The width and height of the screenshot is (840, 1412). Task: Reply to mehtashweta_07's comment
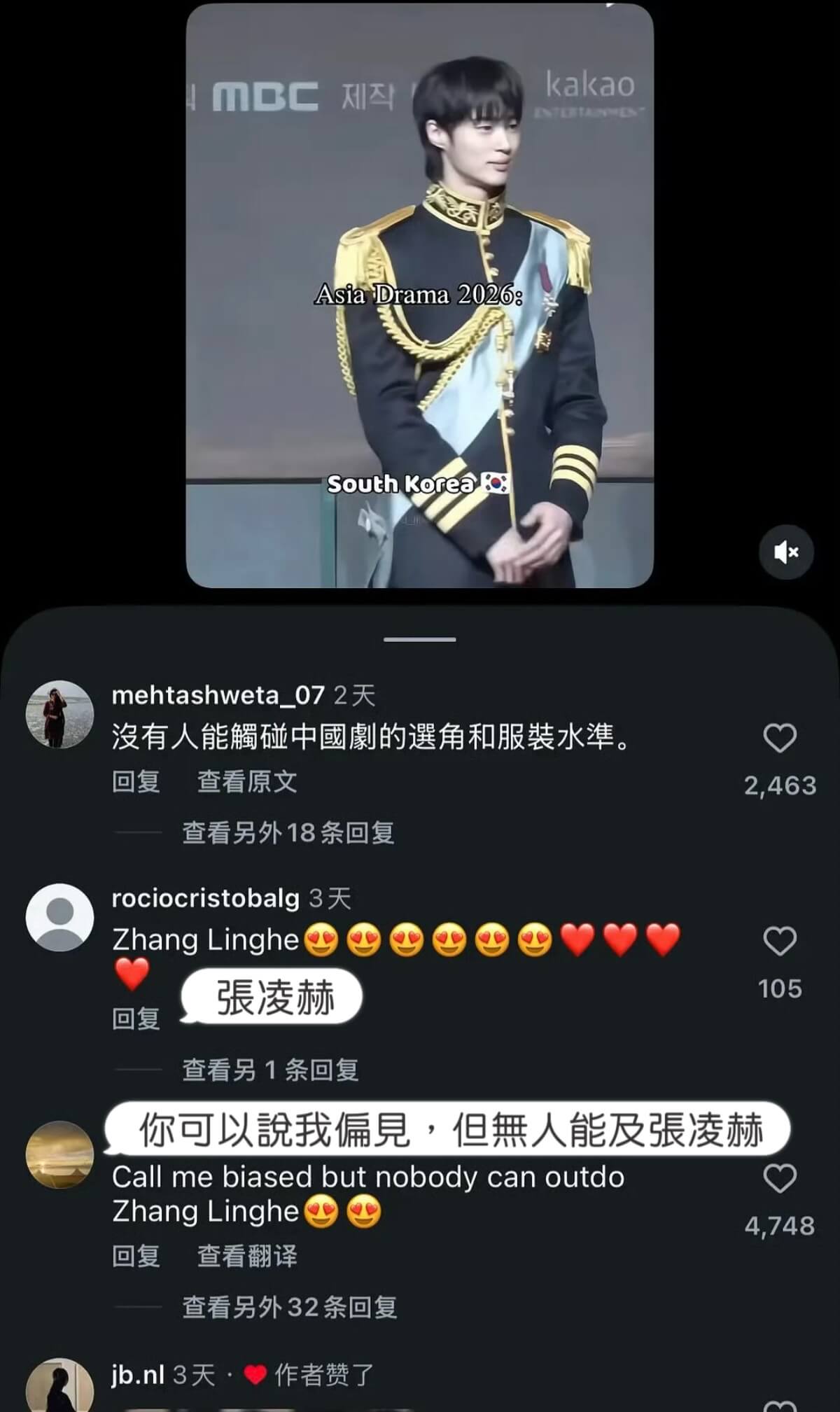(x=136, y=781)
